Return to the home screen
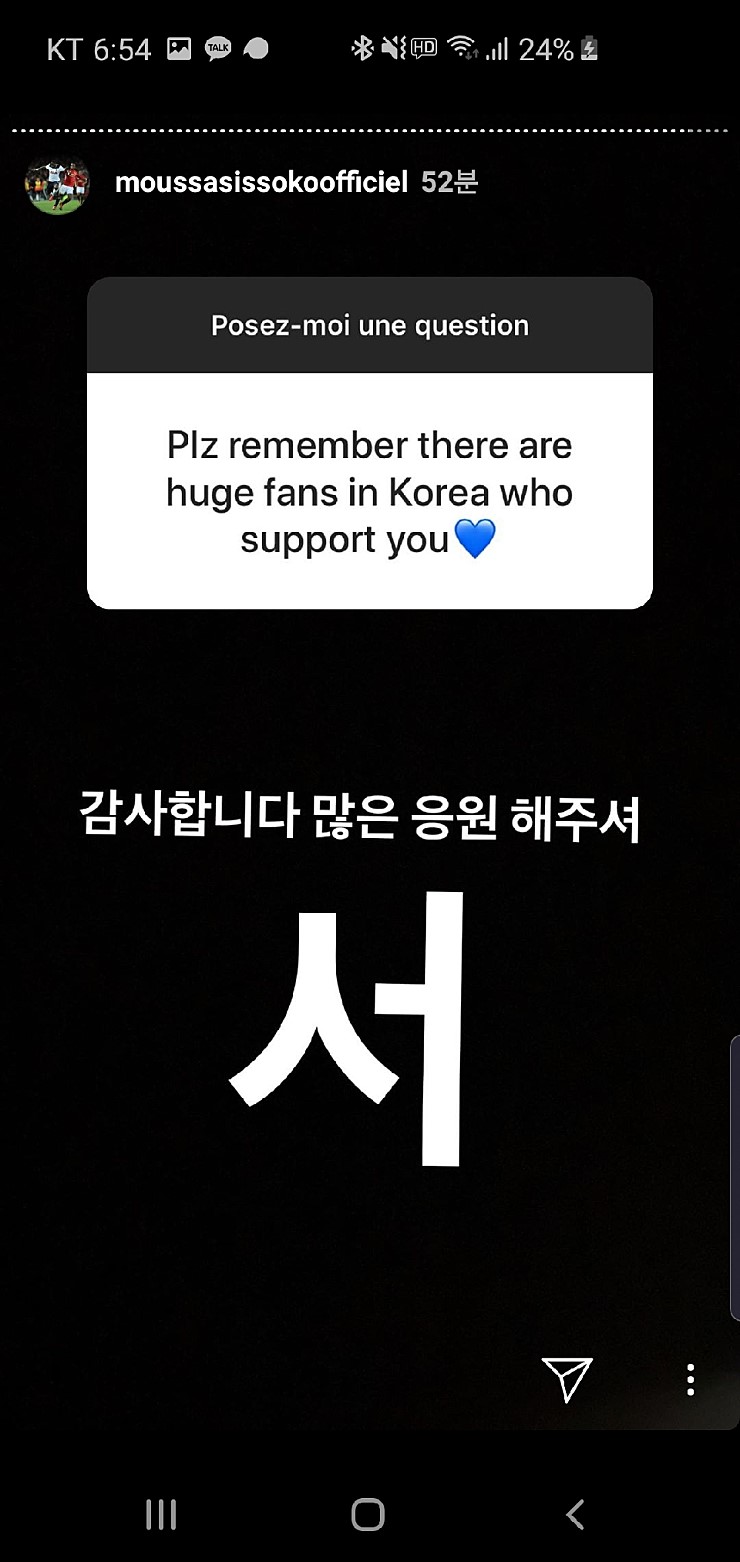Viewport: 740px width, 1562px height. point(368,1514)
